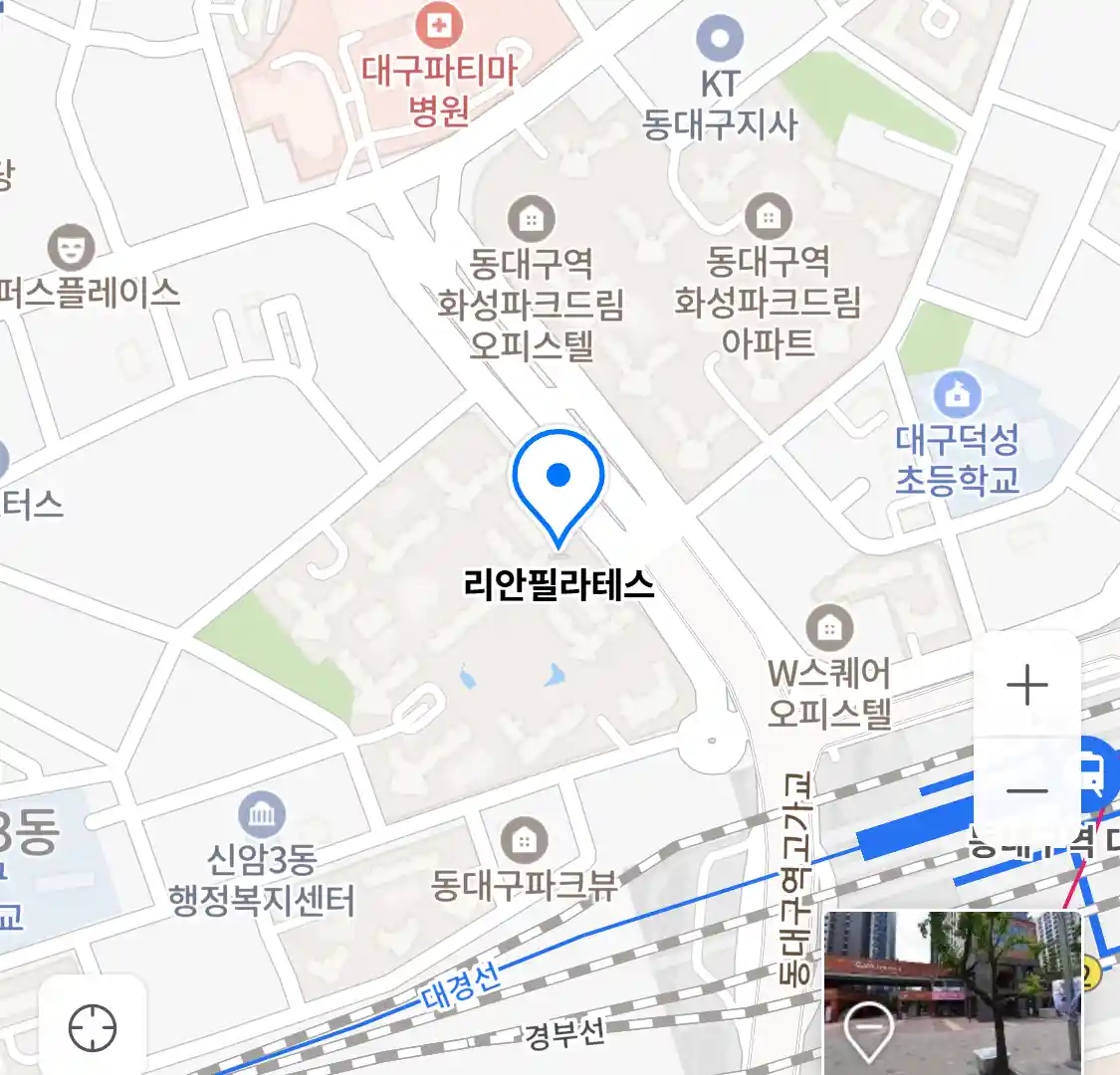1120x1075 pixels.
Task: Zoom in on the map
Action: (1026, 686)
